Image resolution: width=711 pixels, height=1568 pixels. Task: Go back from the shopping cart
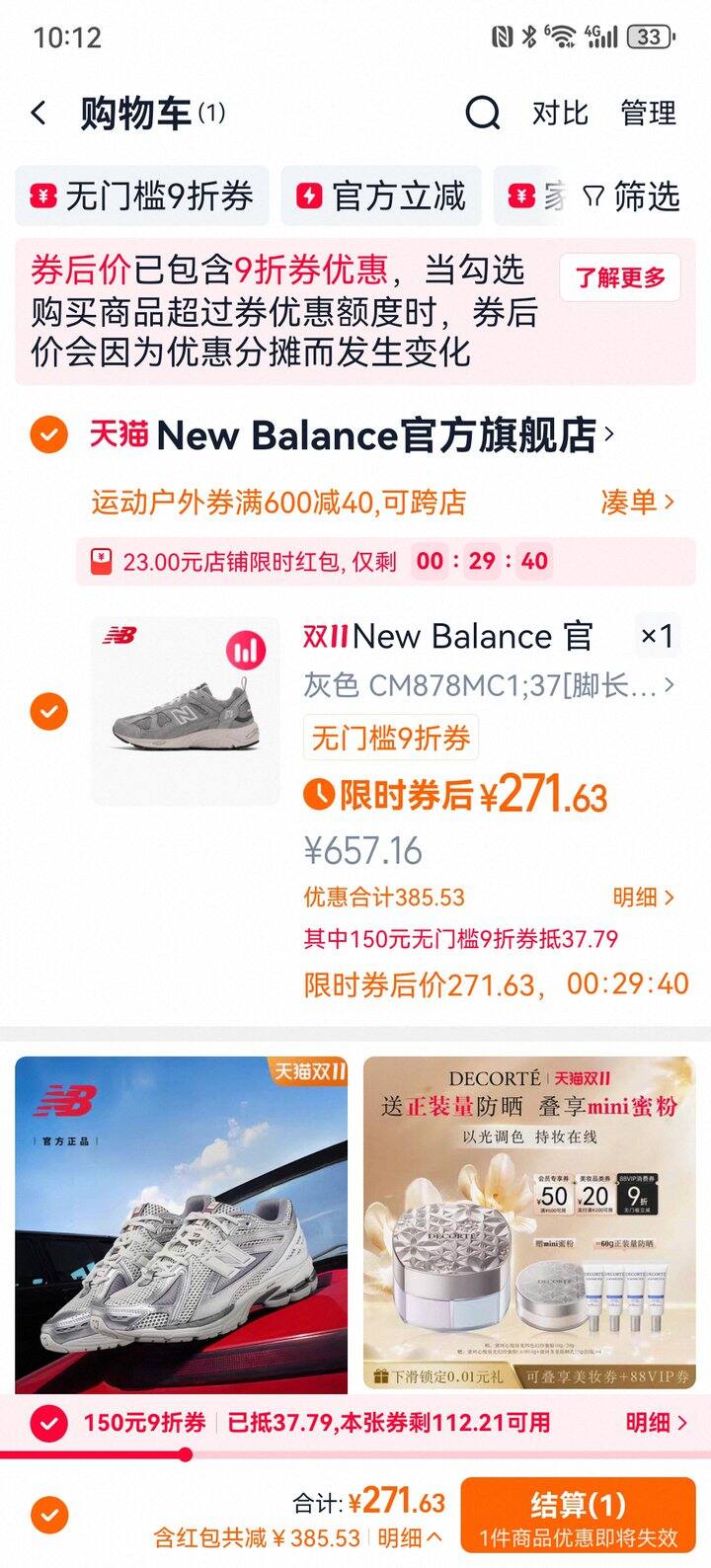39,114
